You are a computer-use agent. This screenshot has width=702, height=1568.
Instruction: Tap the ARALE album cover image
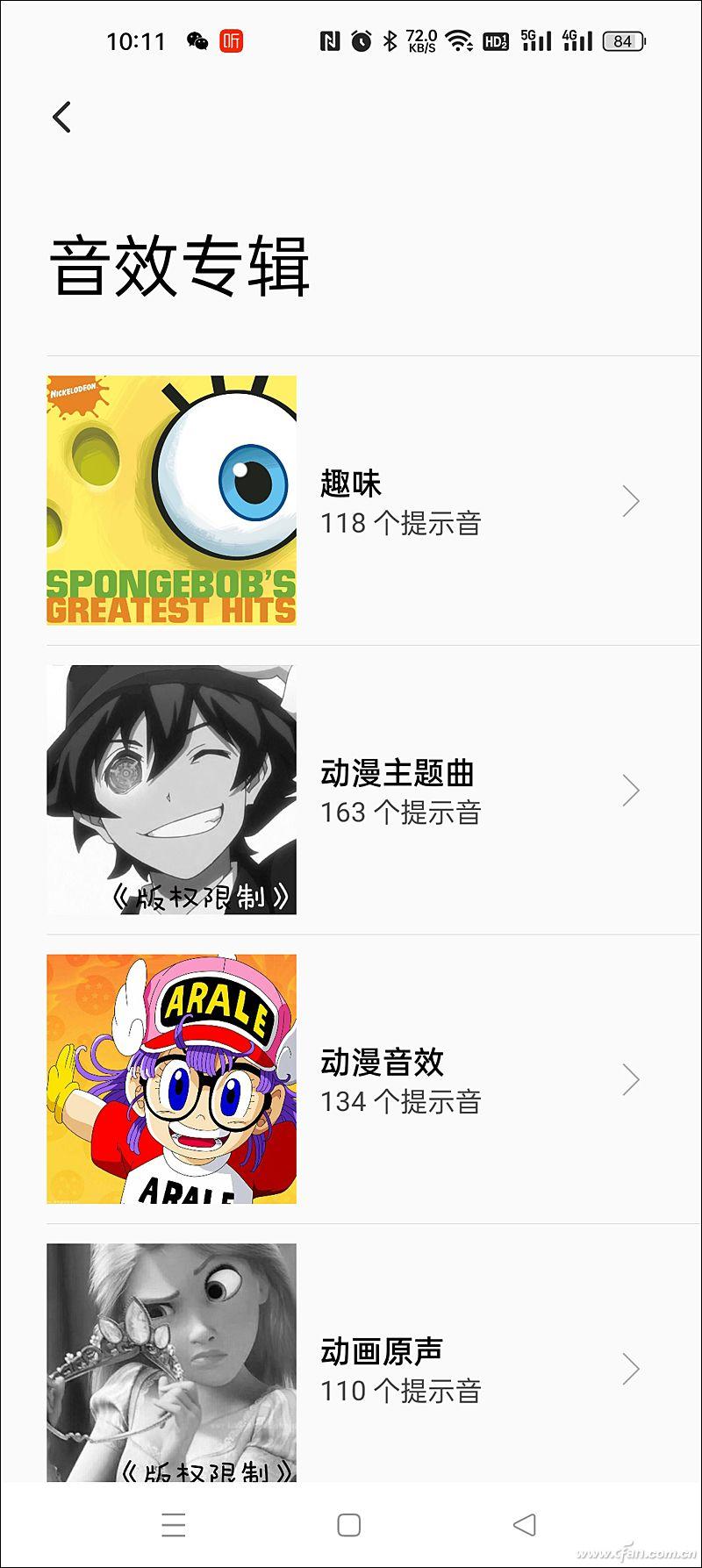(170, 1078)
